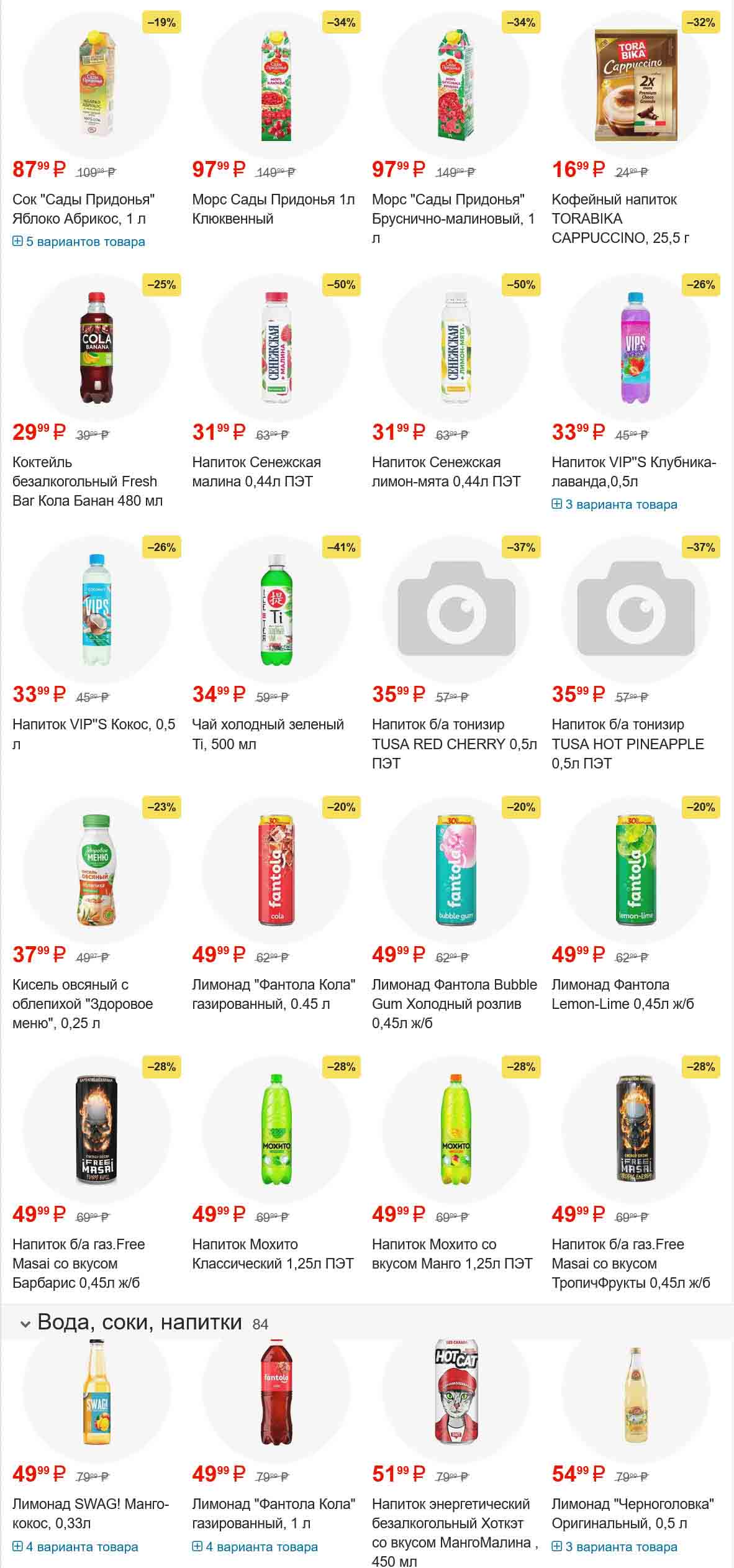Collapse the Вода, соки, напитки section
734x1568 pixels.
tap(25, 1323)
